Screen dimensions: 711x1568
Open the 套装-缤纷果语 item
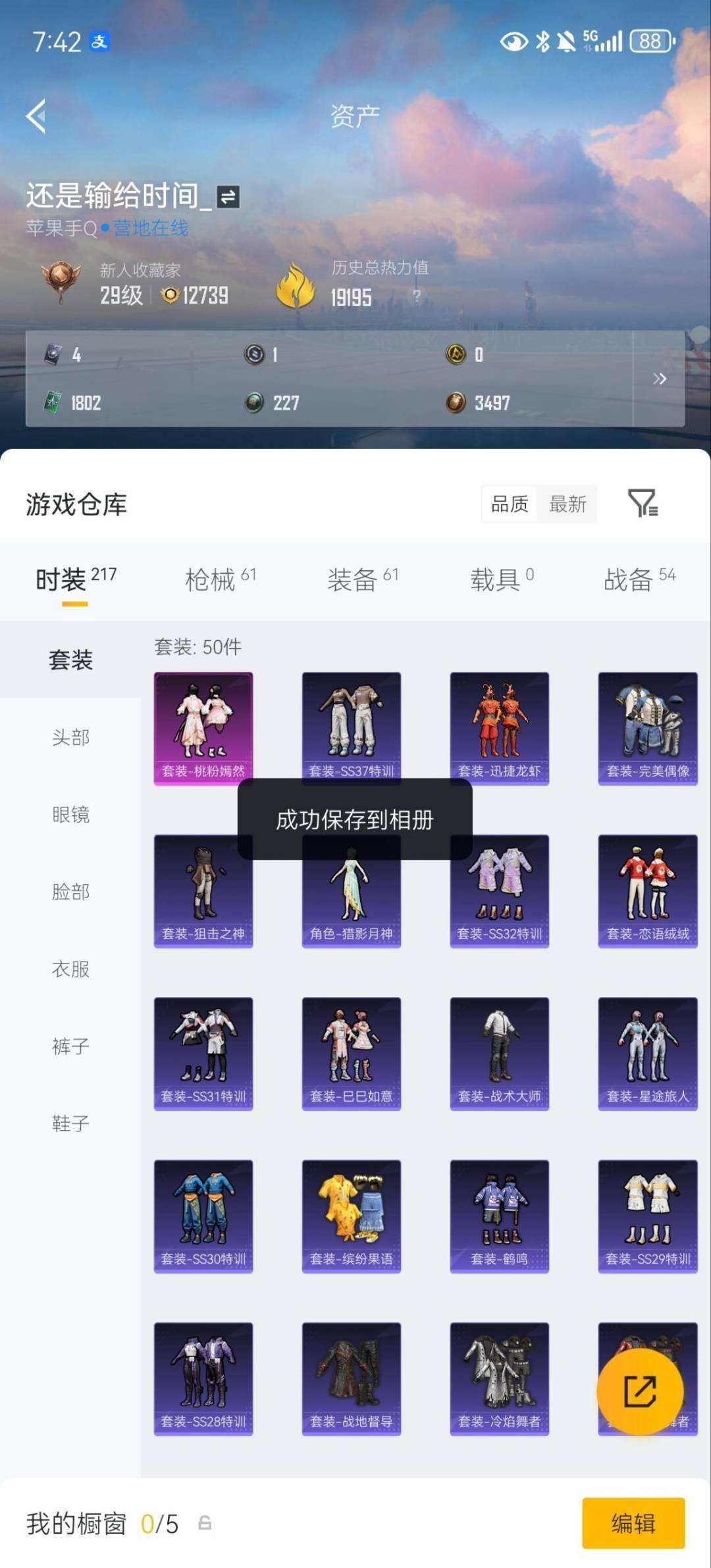click(x=351, y=1216)
